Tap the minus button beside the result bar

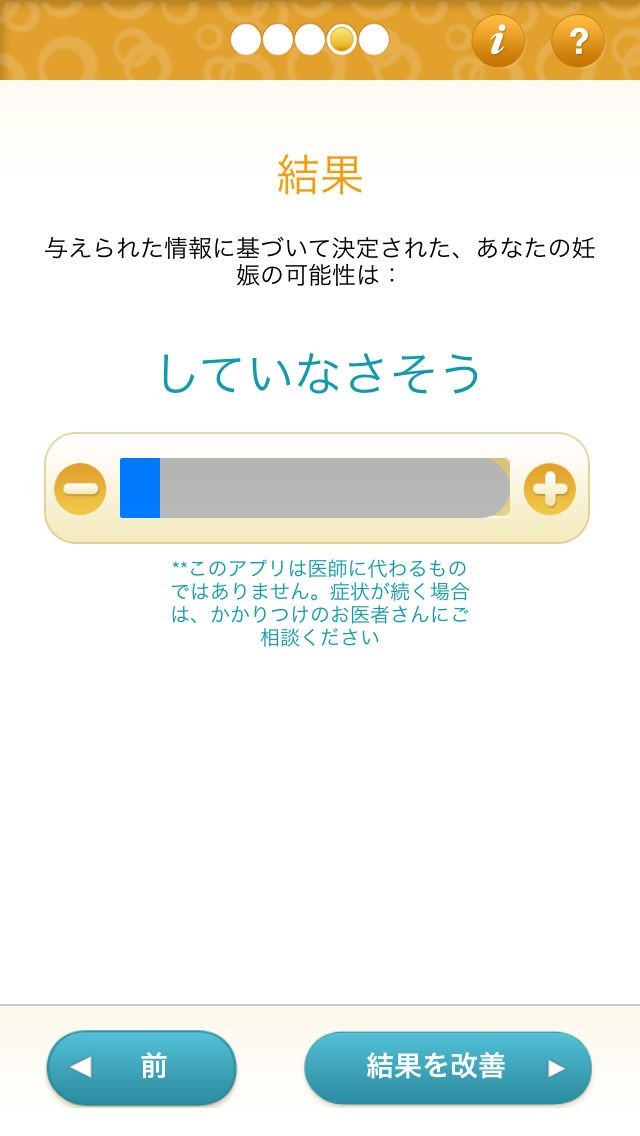click(x=80, y=489)
